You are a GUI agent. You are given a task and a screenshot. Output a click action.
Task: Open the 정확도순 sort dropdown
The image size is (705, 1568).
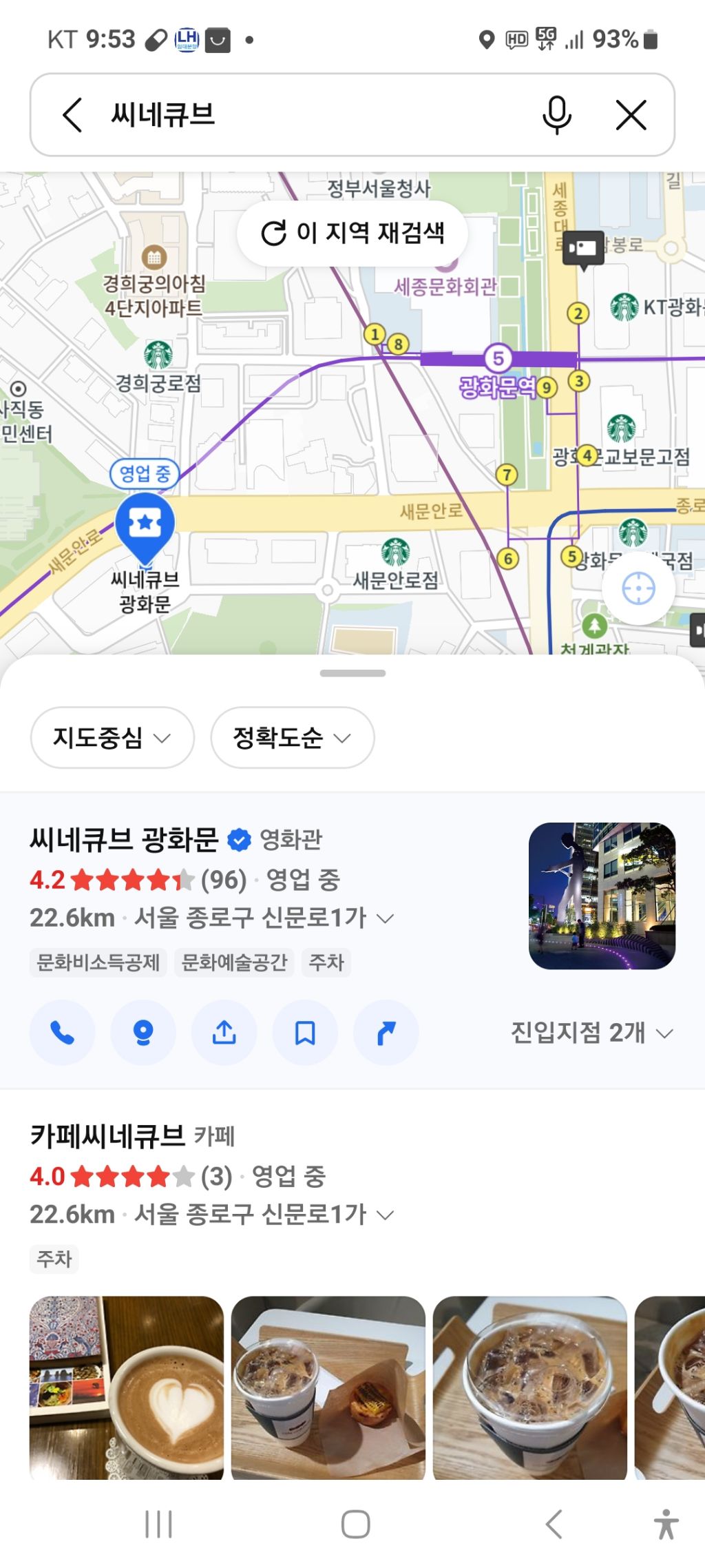293,738
